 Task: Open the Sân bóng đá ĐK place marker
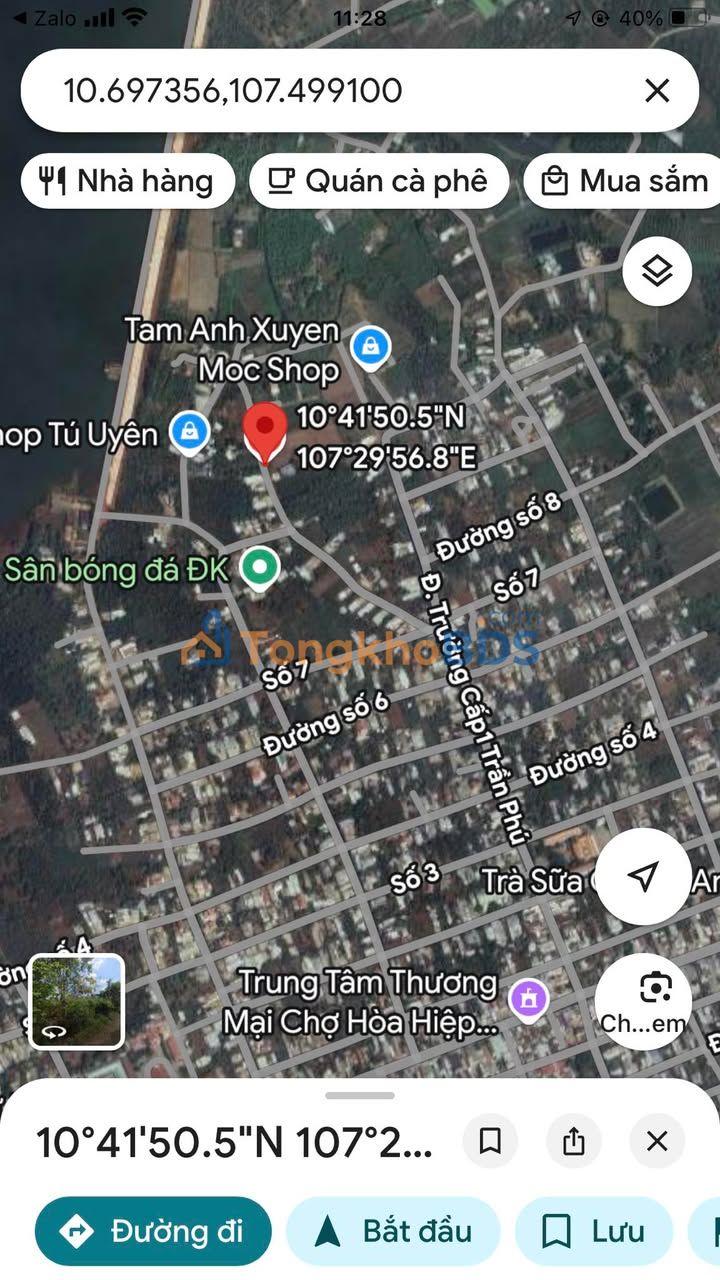click(x=261, y=569)
